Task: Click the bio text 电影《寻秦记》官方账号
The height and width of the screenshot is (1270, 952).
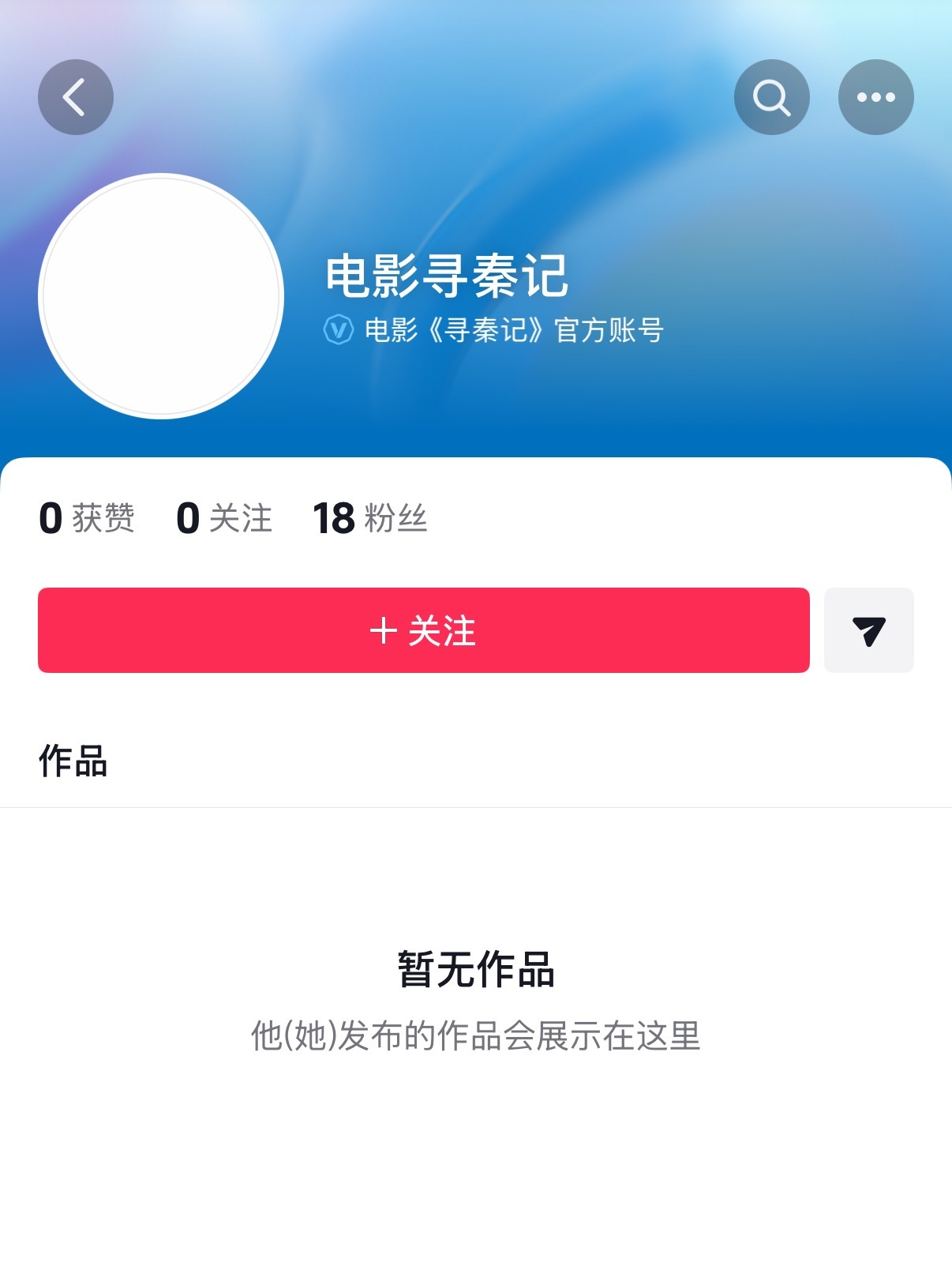Action: point(513,332)
